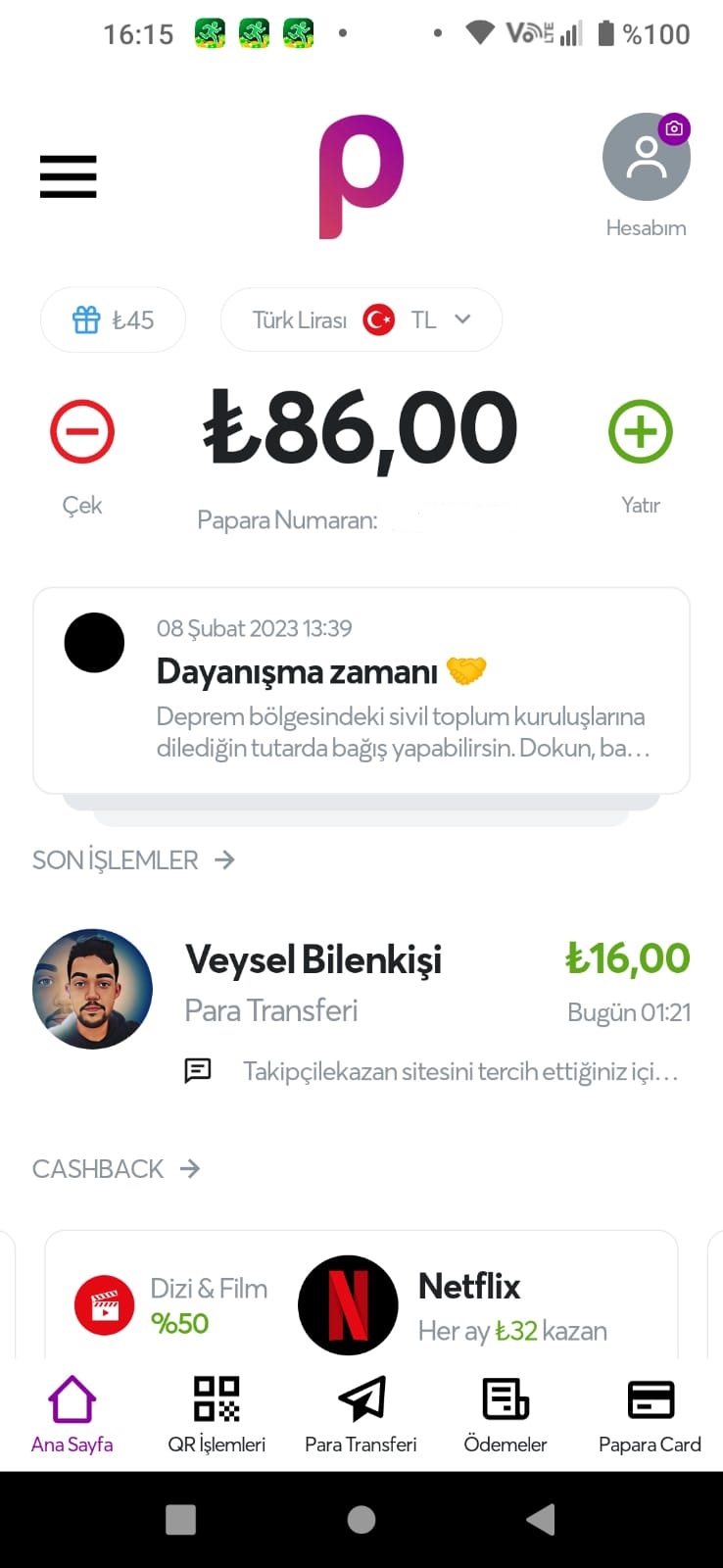The image size is (723, 1568).
Task: View all Son İşlemler transactions
Action: tap(133, 860)
